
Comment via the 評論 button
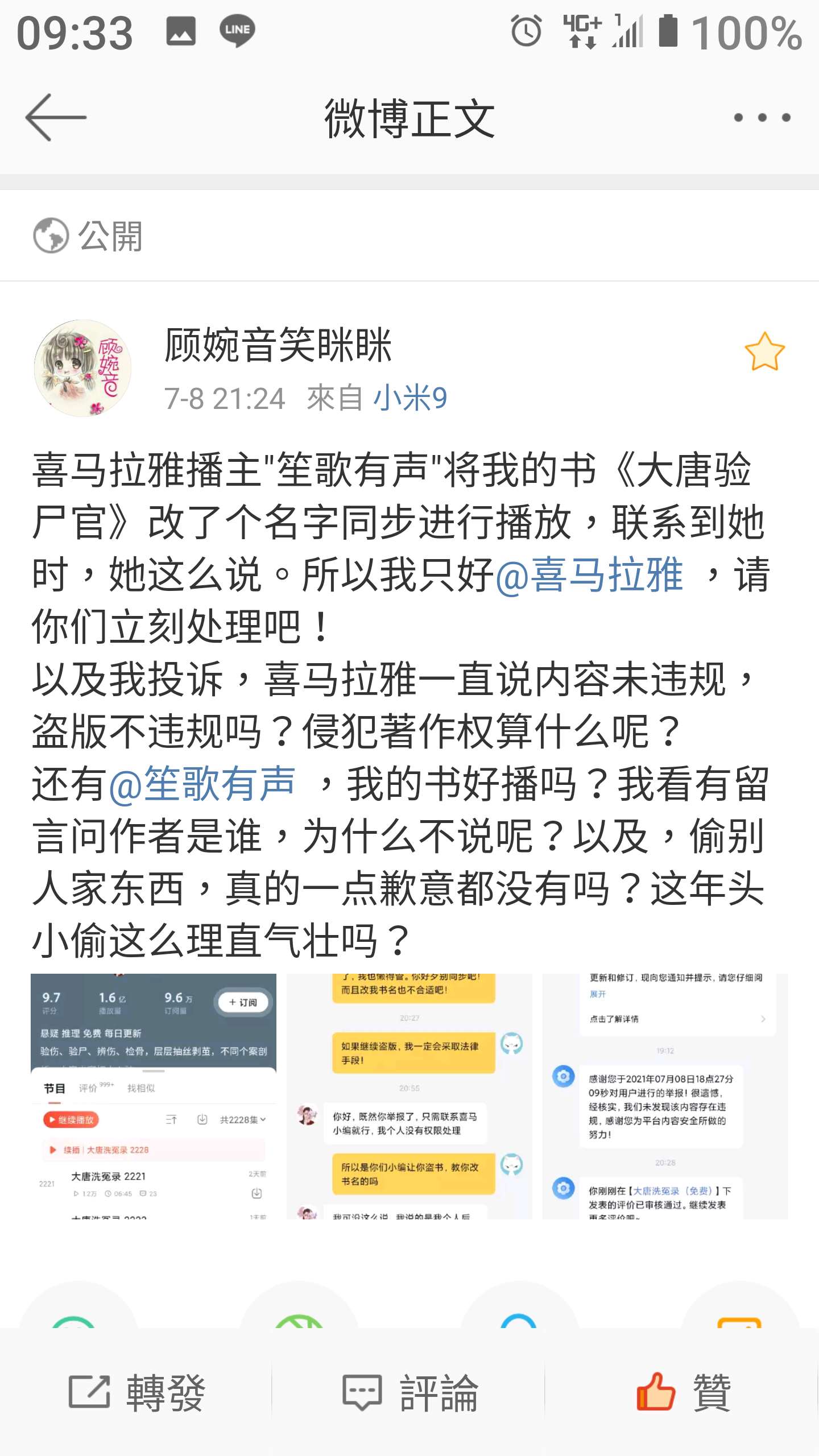coord(409,1392)
